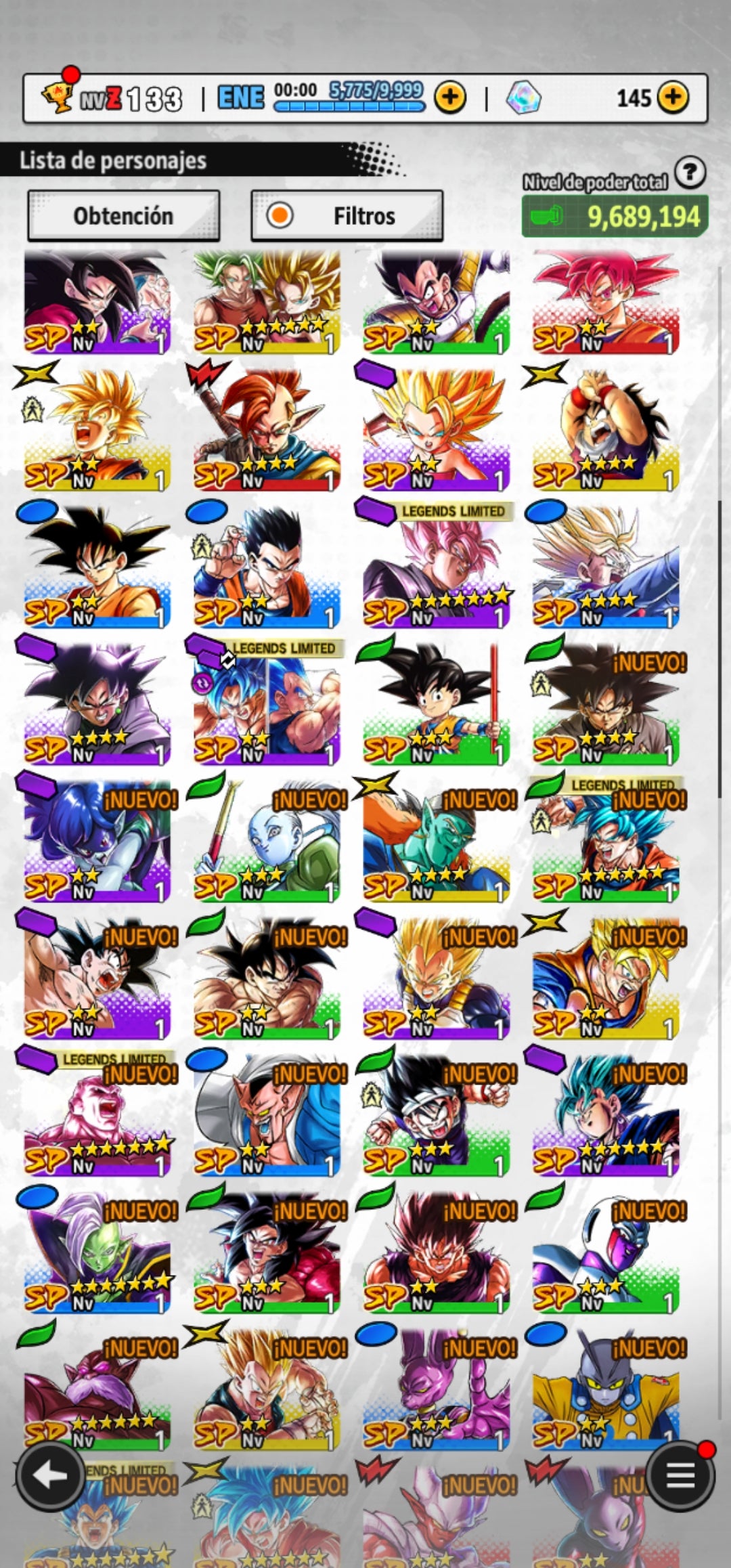Add more energy with the ENE plus
Image resolution: width=731 pixels, height=1568 pixels.
click(450, 97)
